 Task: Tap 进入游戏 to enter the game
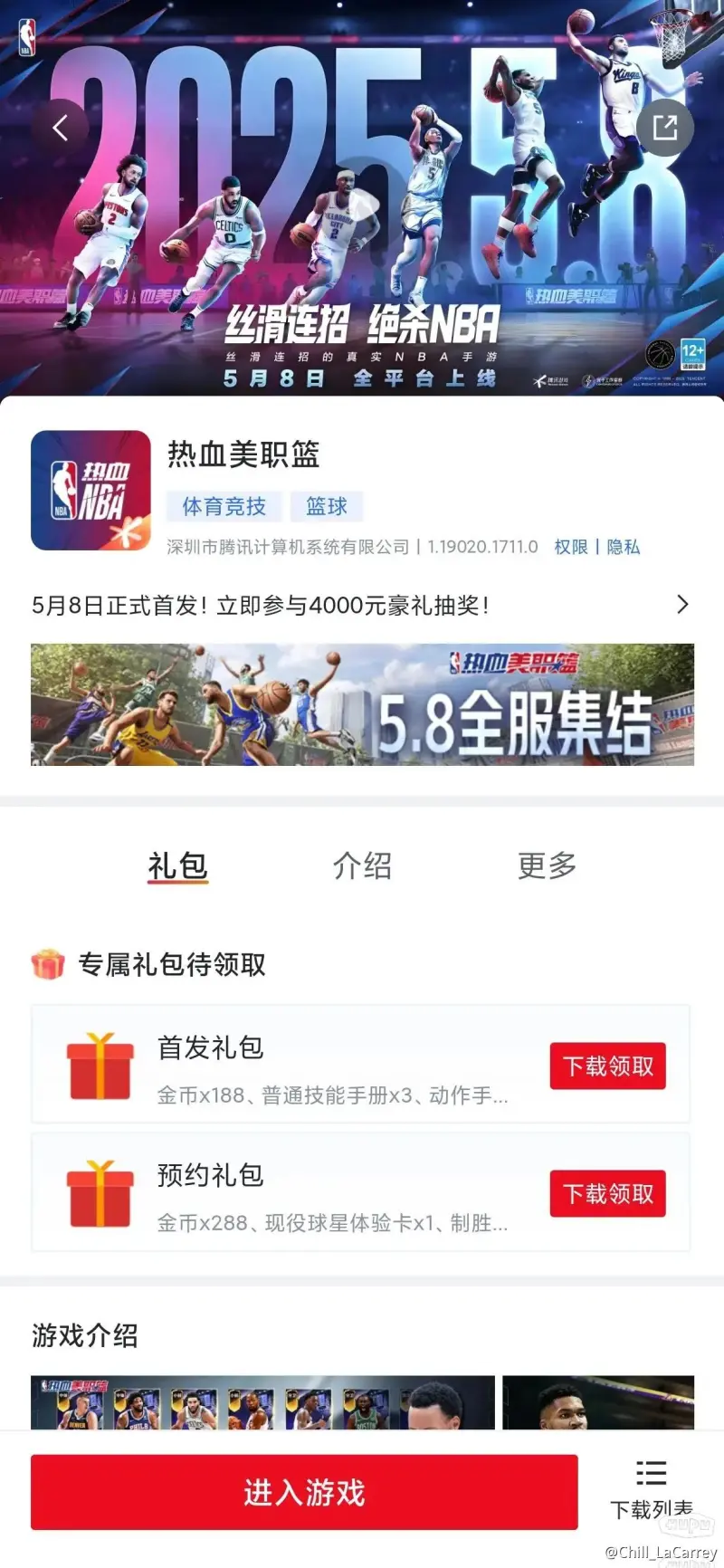point(304,1492)
